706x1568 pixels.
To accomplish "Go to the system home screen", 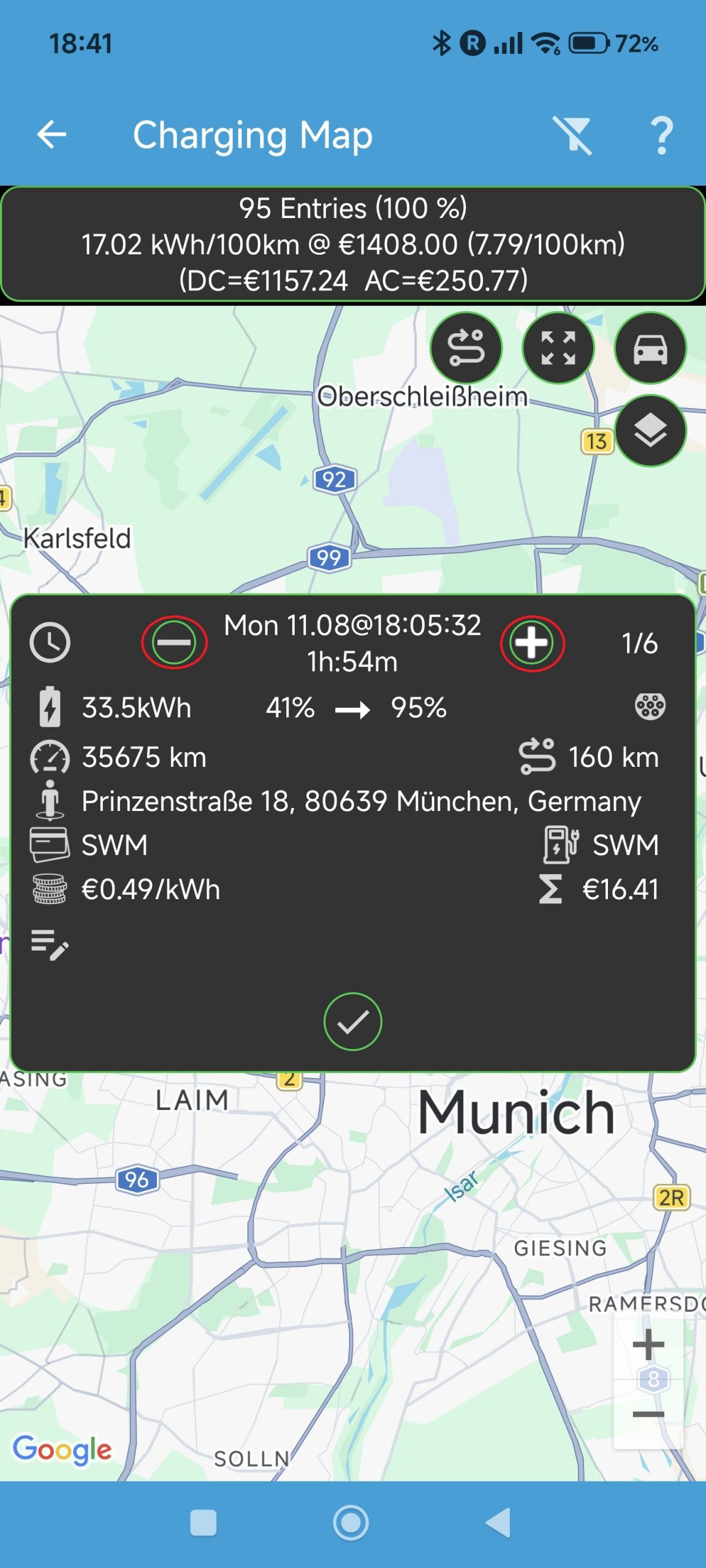I will (351, 1523).
